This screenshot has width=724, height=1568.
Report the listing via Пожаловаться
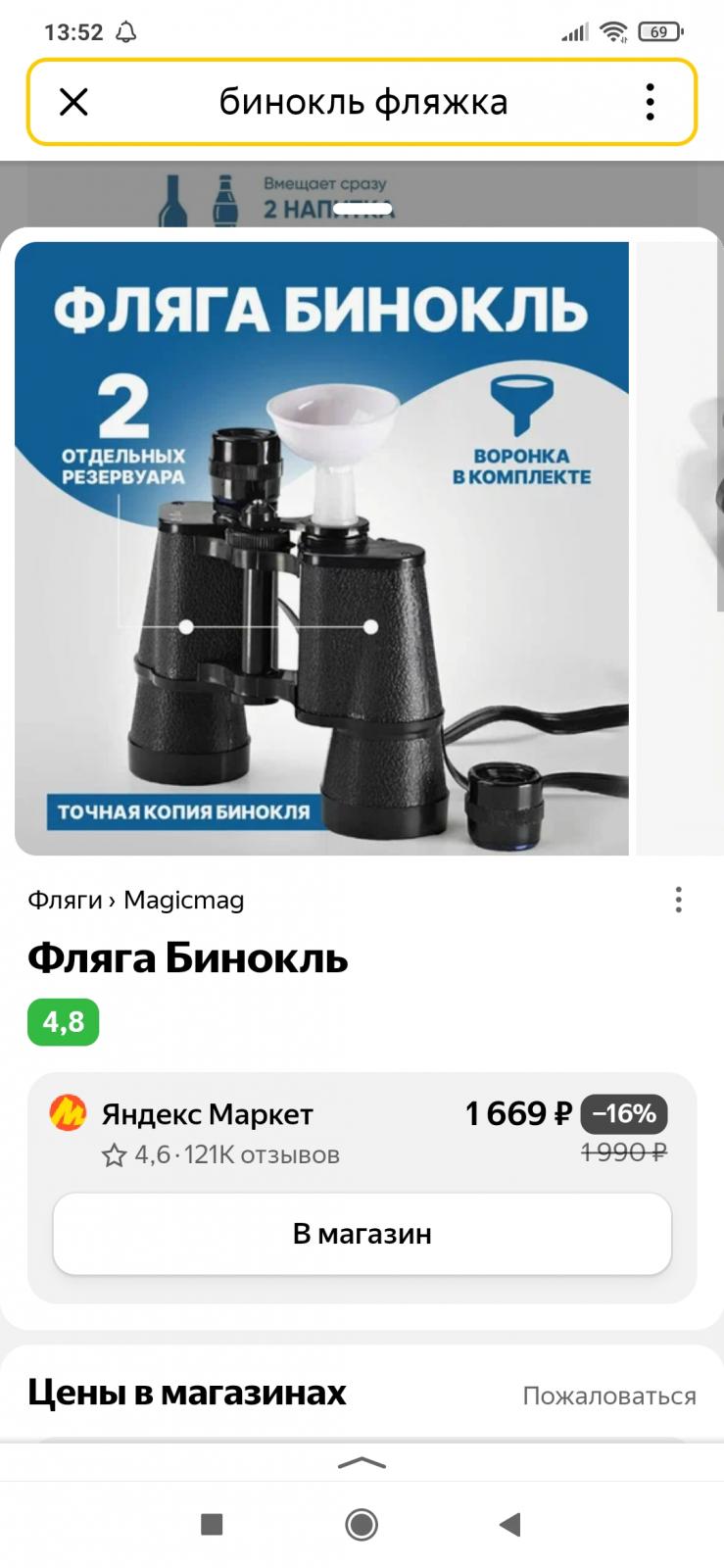tap(609, 1396)
